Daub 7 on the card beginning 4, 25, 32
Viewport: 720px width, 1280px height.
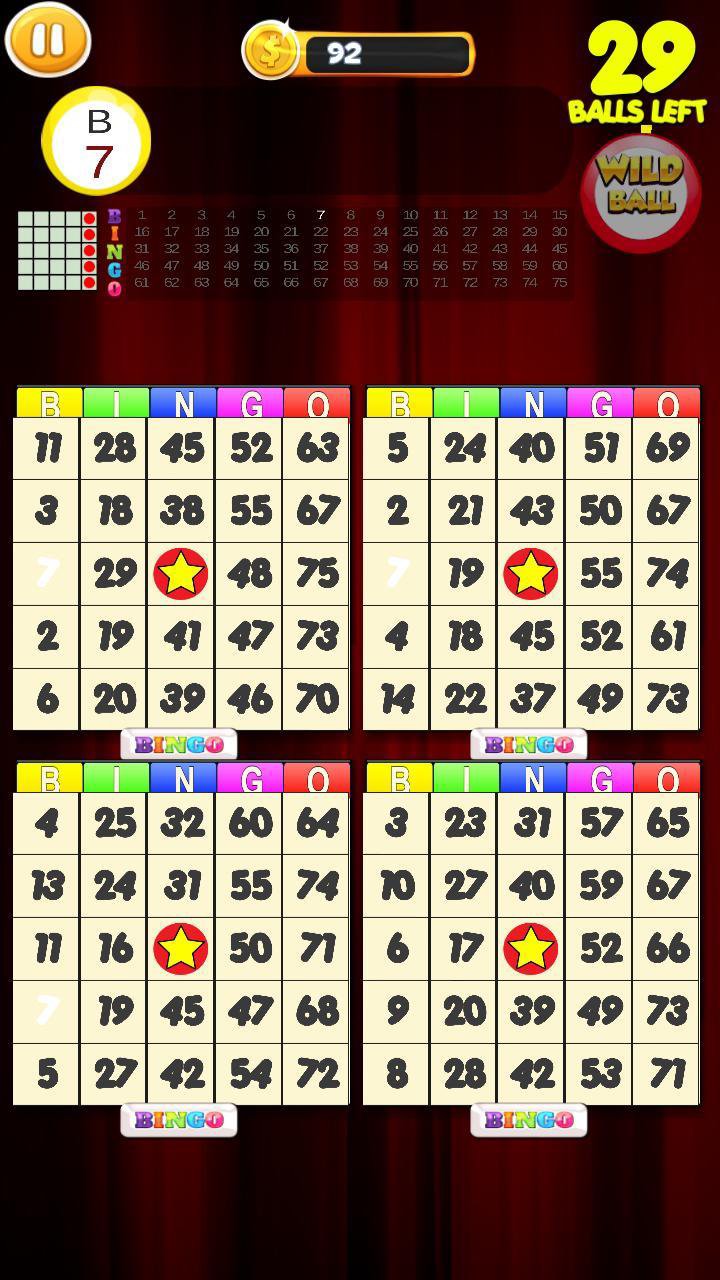pyautogui.click(x=46, y=1011)
